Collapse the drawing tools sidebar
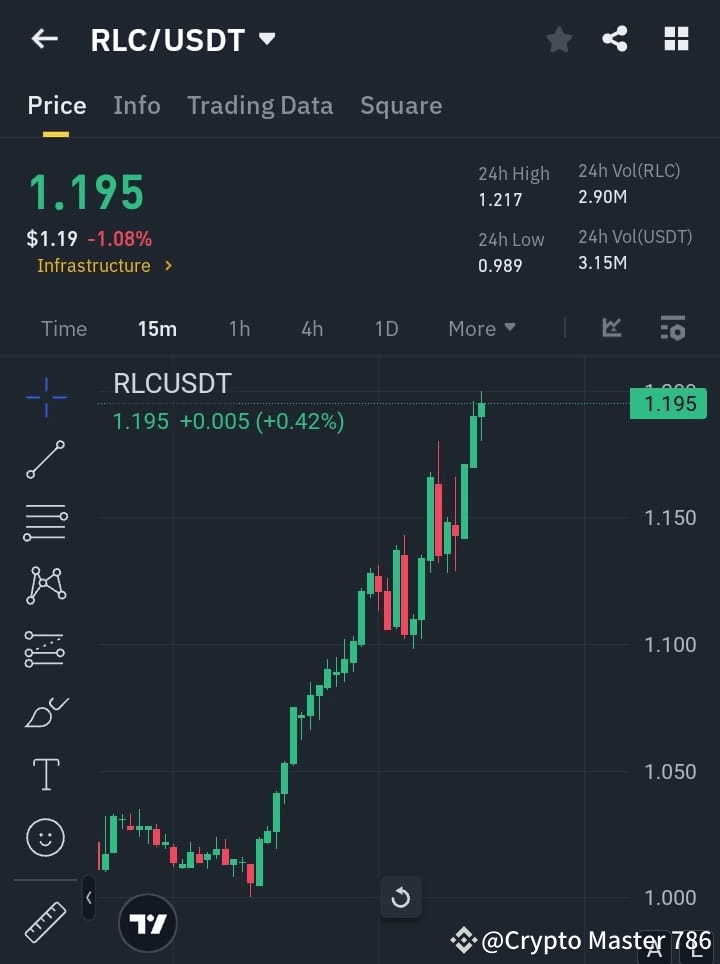Screen dimensions: 720x964 coord(88,897)
